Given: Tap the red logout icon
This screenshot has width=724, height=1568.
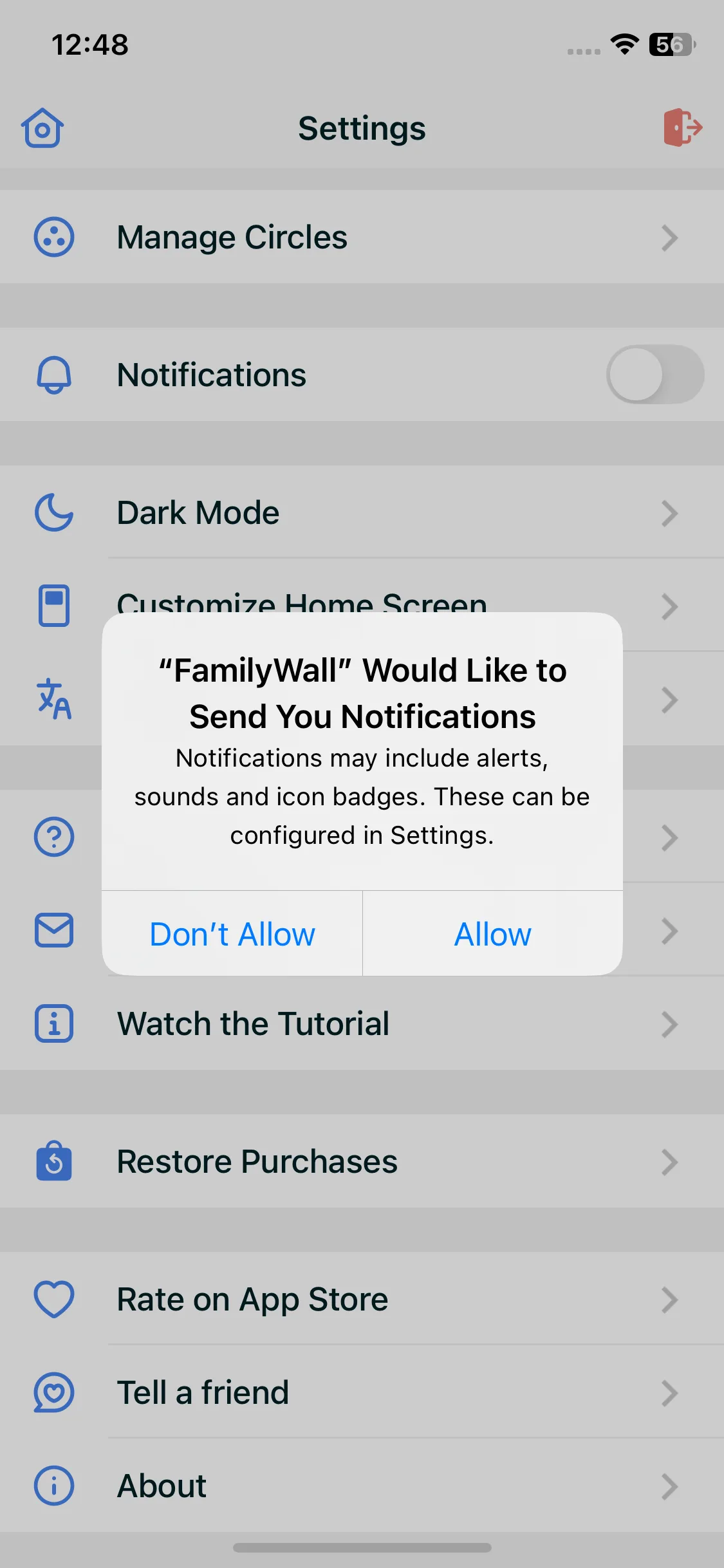Looking at the screenshot, I should [682, 127].
